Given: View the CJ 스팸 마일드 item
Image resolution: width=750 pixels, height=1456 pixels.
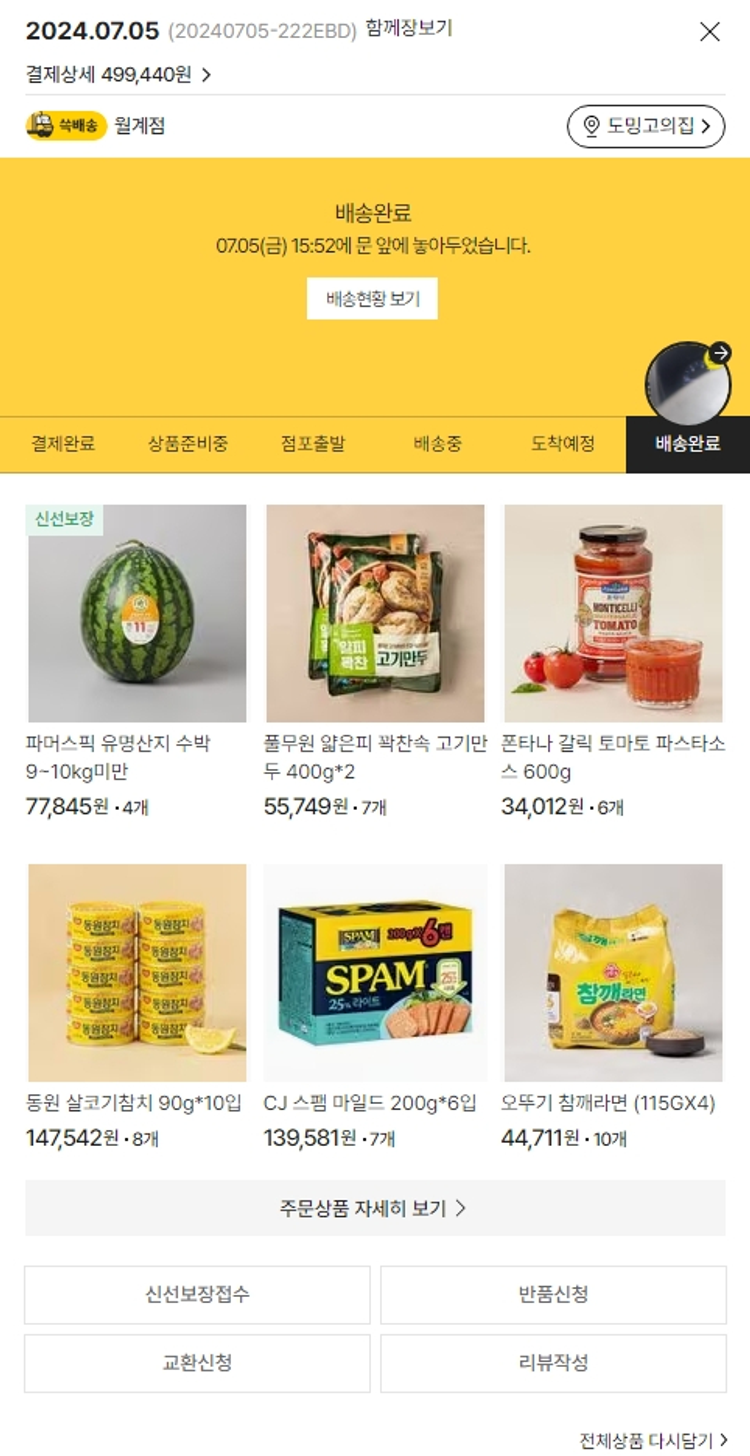Looking at the screenshot, I should [x=375, y=972].
